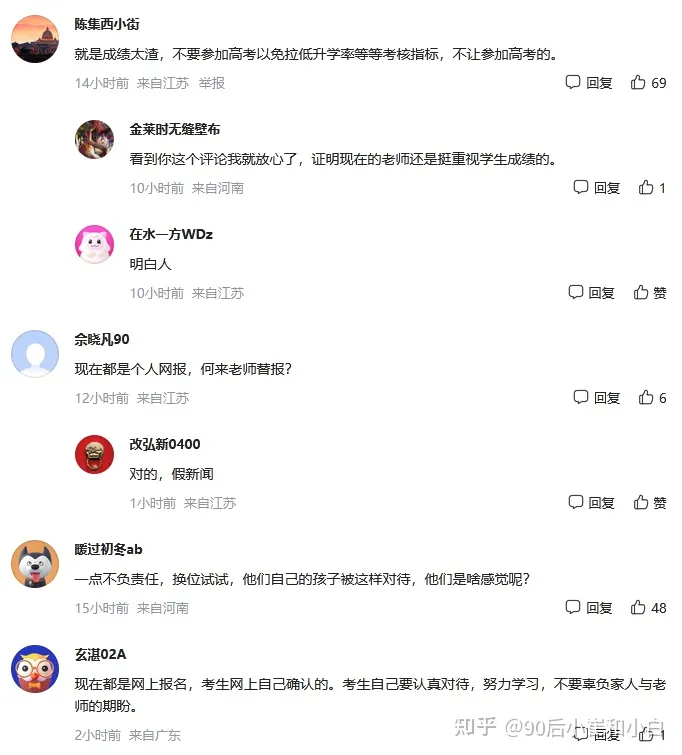Image resolution: width=682 pixels, height=755 pixels.
Task: Reply to 瞹过初冬ab's comment
Action: 589,608
